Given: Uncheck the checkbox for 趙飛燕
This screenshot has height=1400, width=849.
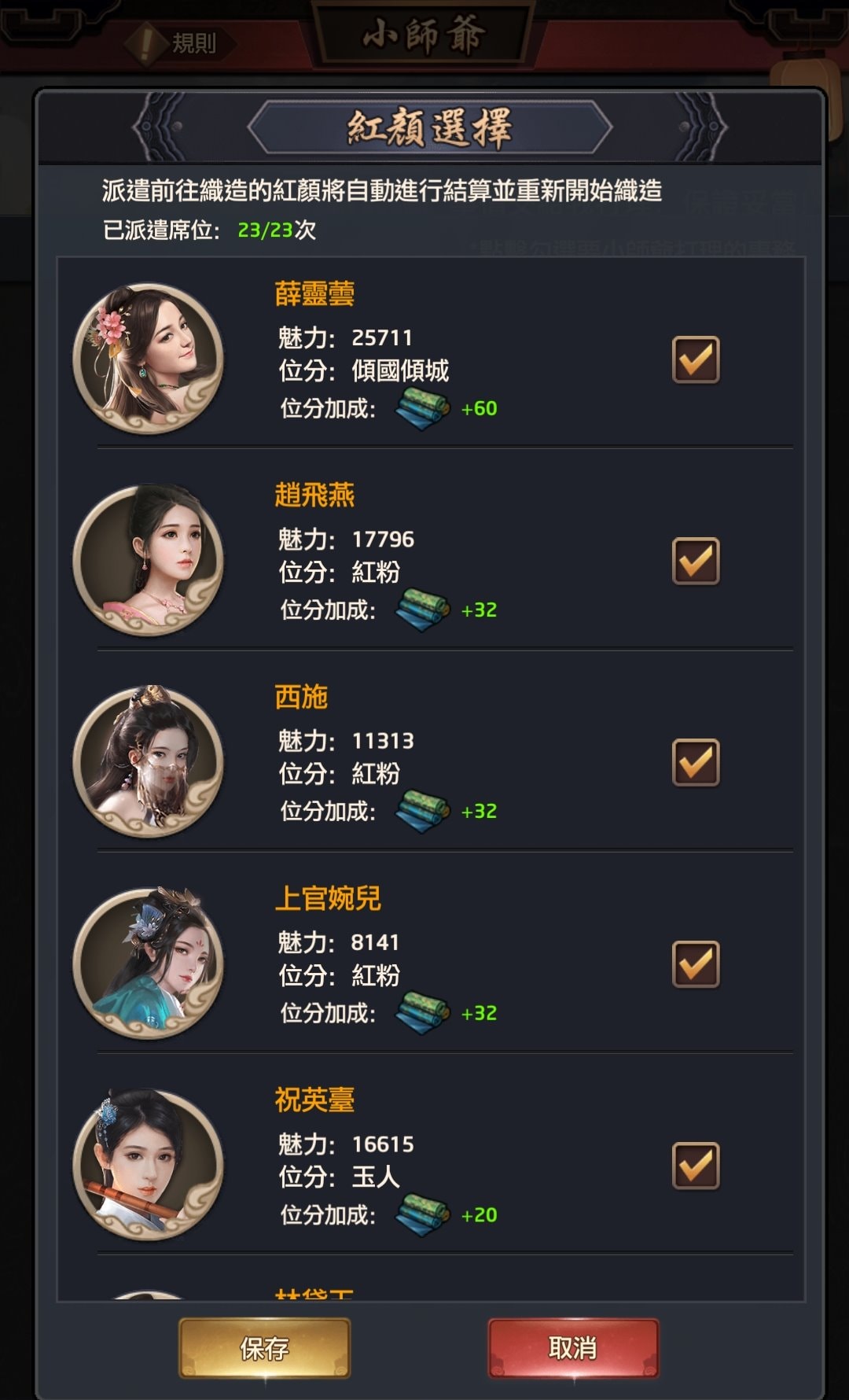Looking at the screenshot, I should tap(696, 561).
